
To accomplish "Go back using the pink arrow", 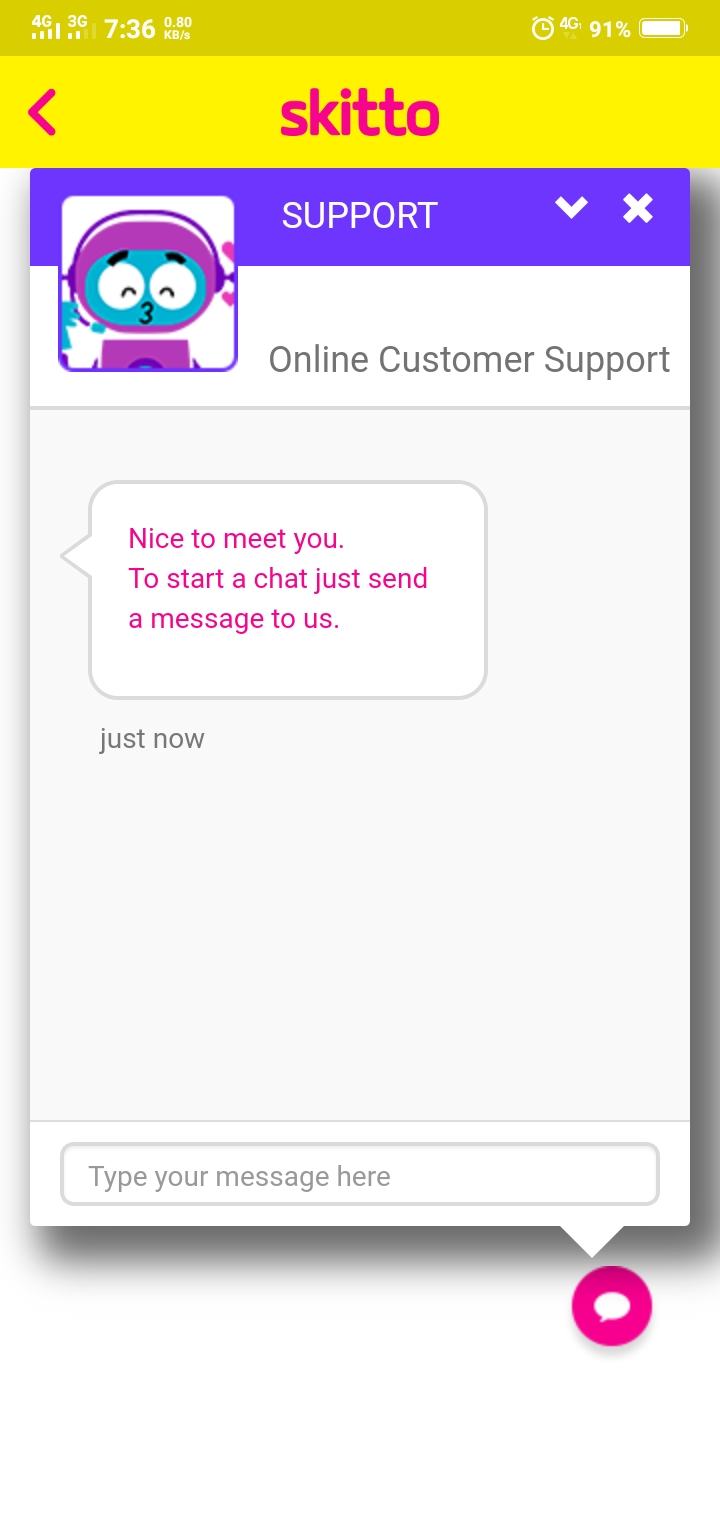I will [42, 112].
